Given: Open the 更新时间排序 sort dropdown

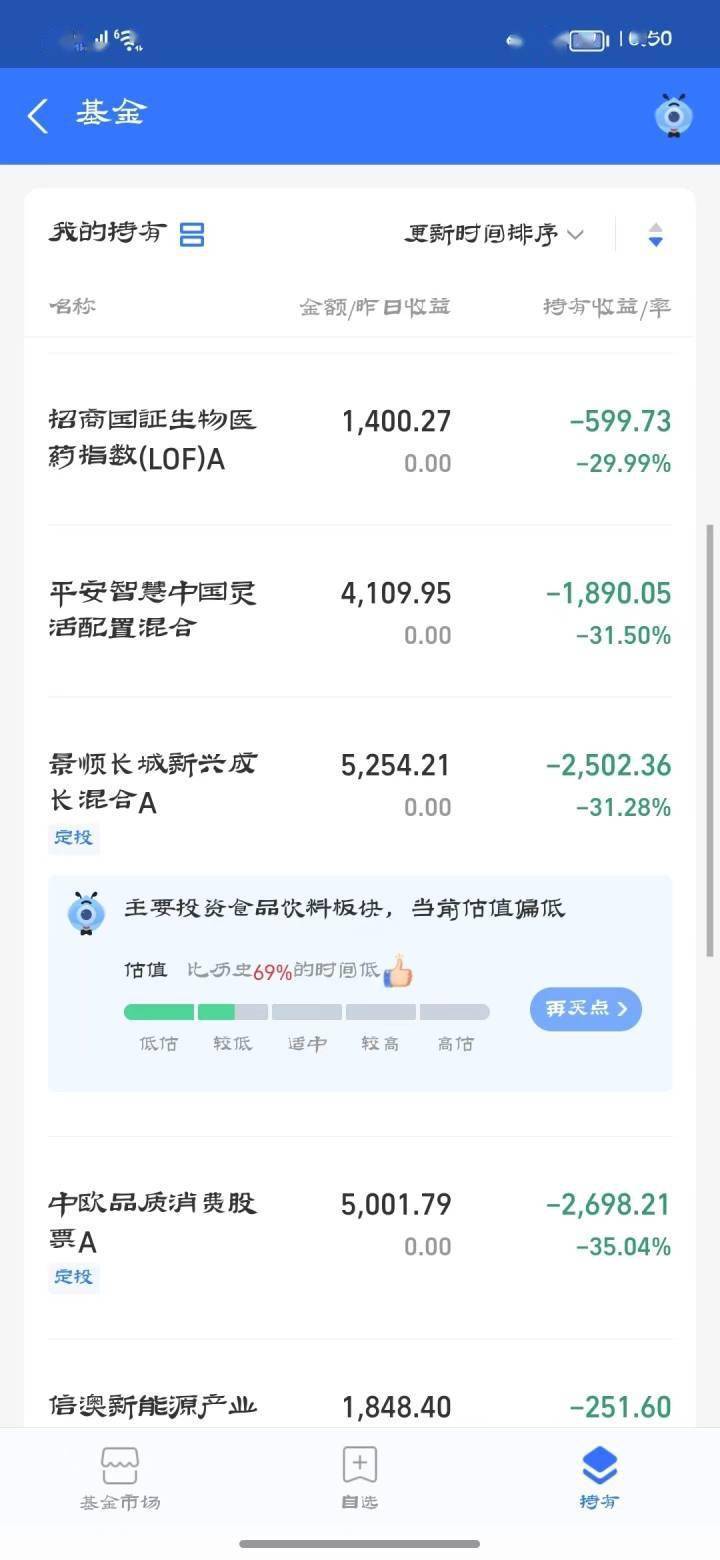Looking at the screenshot, I should 494,235.
